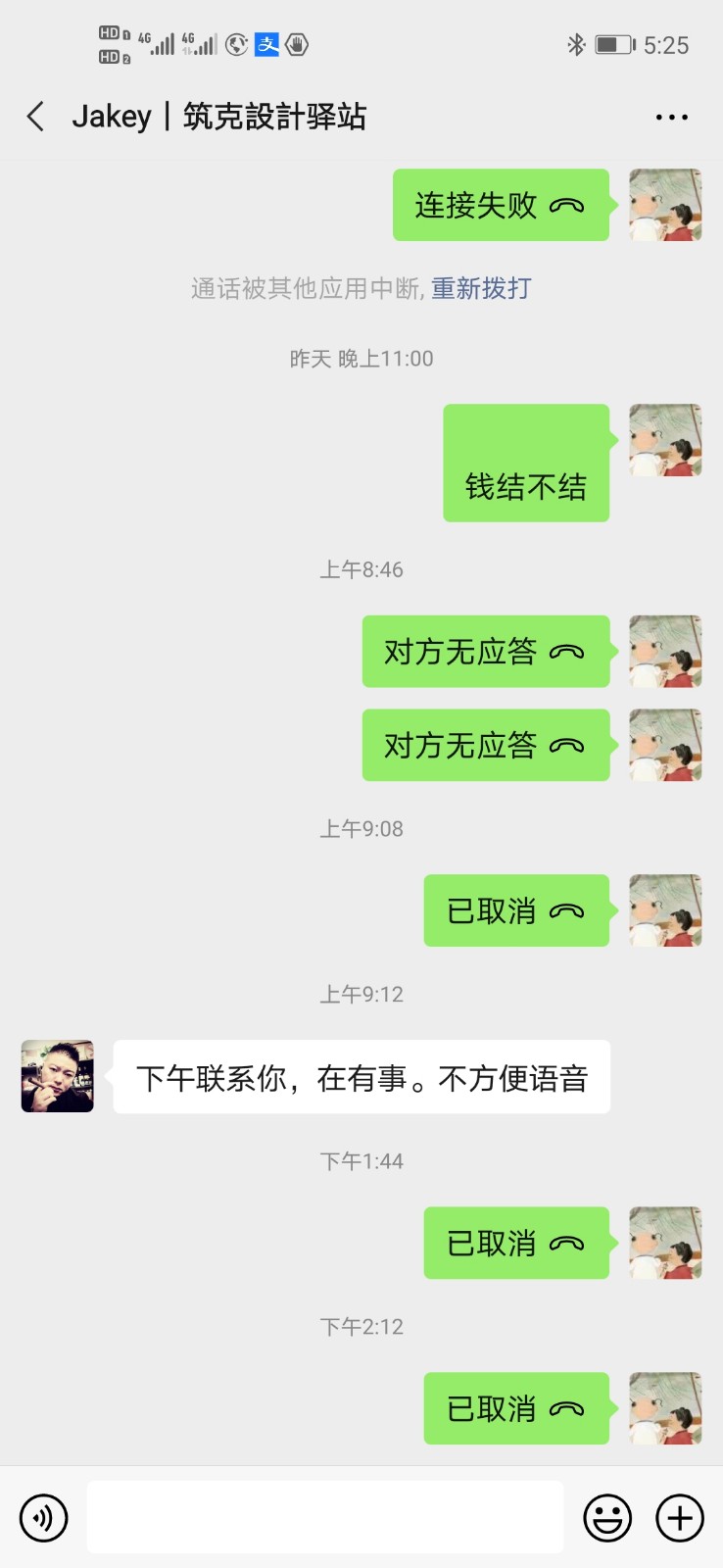This screenshot has height=1568, width=723.
Task: Tap the 连接失败 call bubble to redial
Action: click(501, 205)
